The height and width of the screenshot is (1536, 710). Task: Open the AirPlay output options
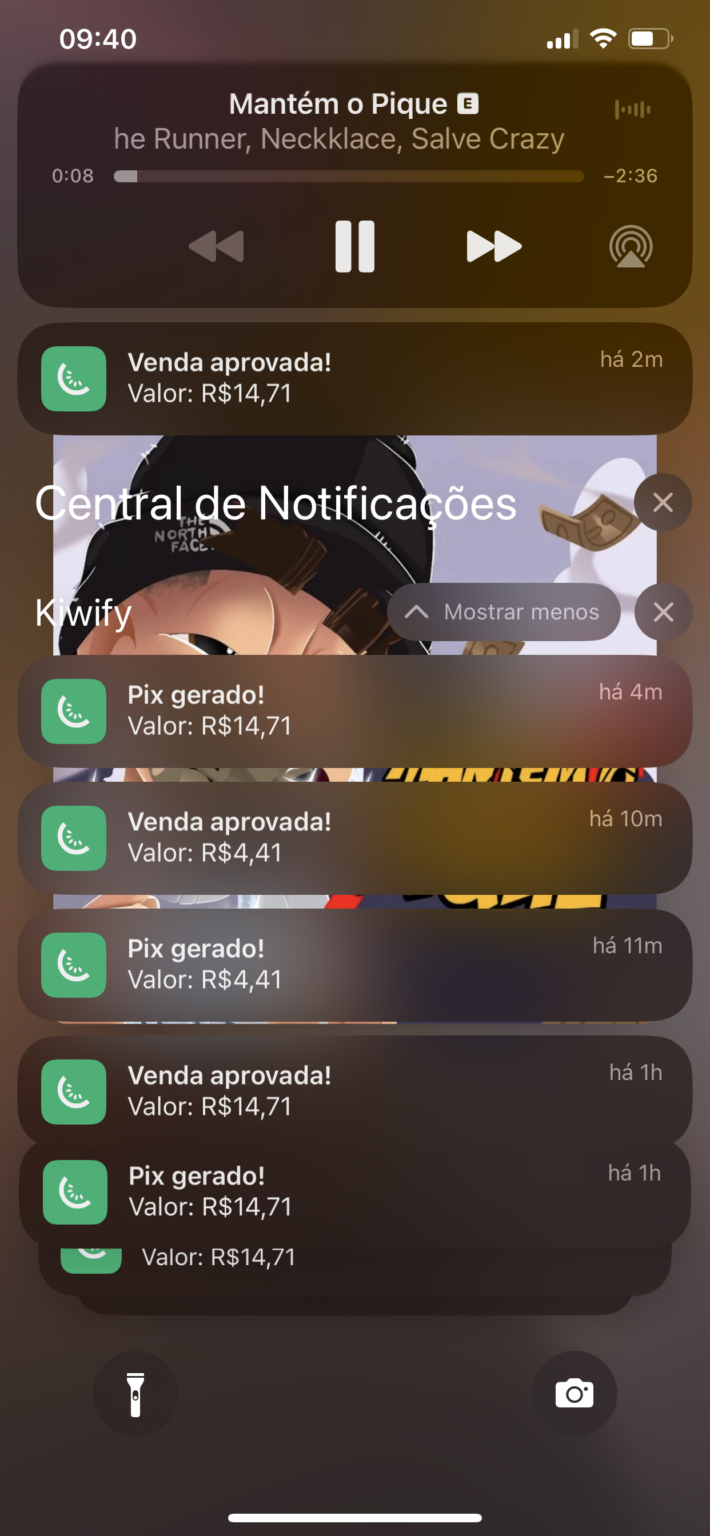(631, 246)
